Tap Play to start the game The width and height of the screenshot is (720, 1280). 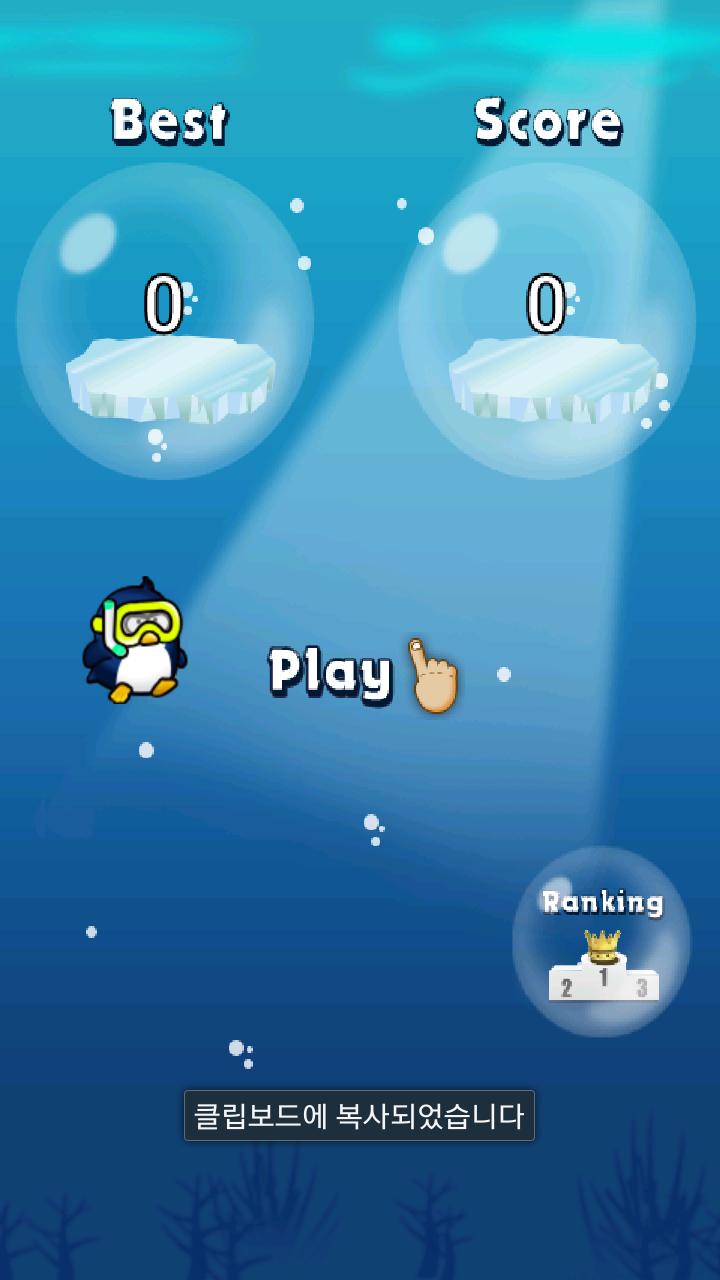[x=332, y=672]
